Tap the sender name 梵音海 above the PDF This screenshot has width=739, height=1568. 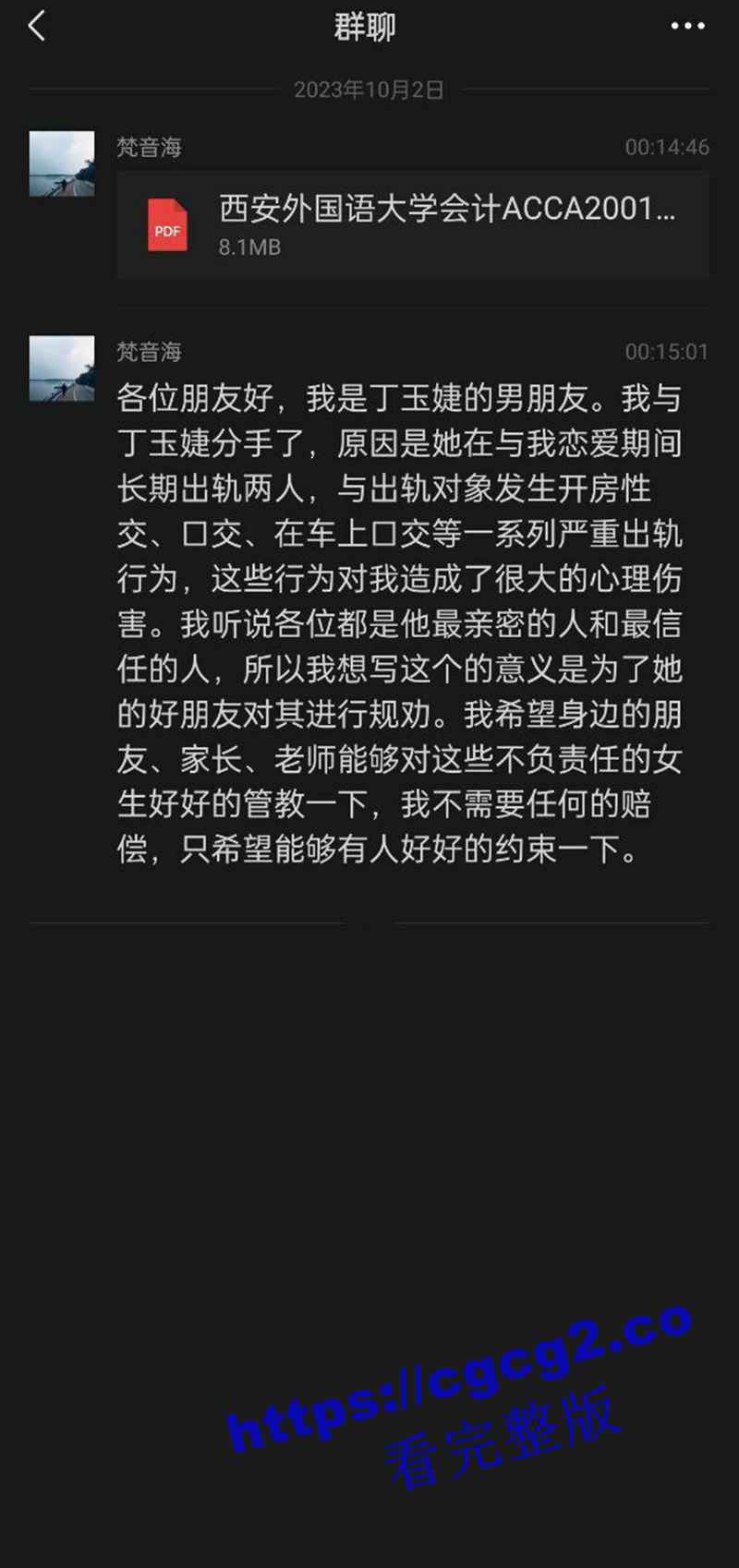[x=148, y=147]
